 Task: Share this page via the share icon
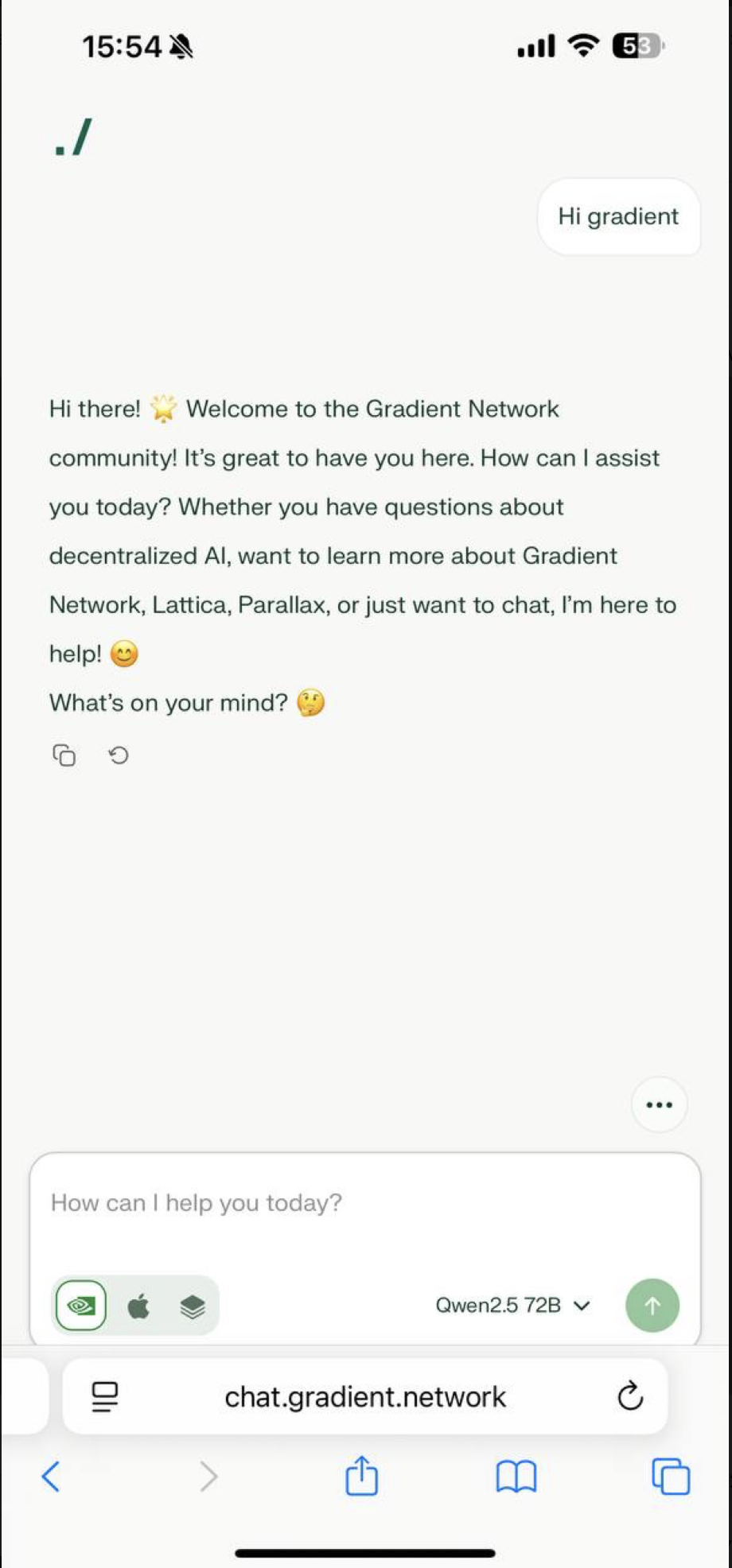pos(361,1475)
